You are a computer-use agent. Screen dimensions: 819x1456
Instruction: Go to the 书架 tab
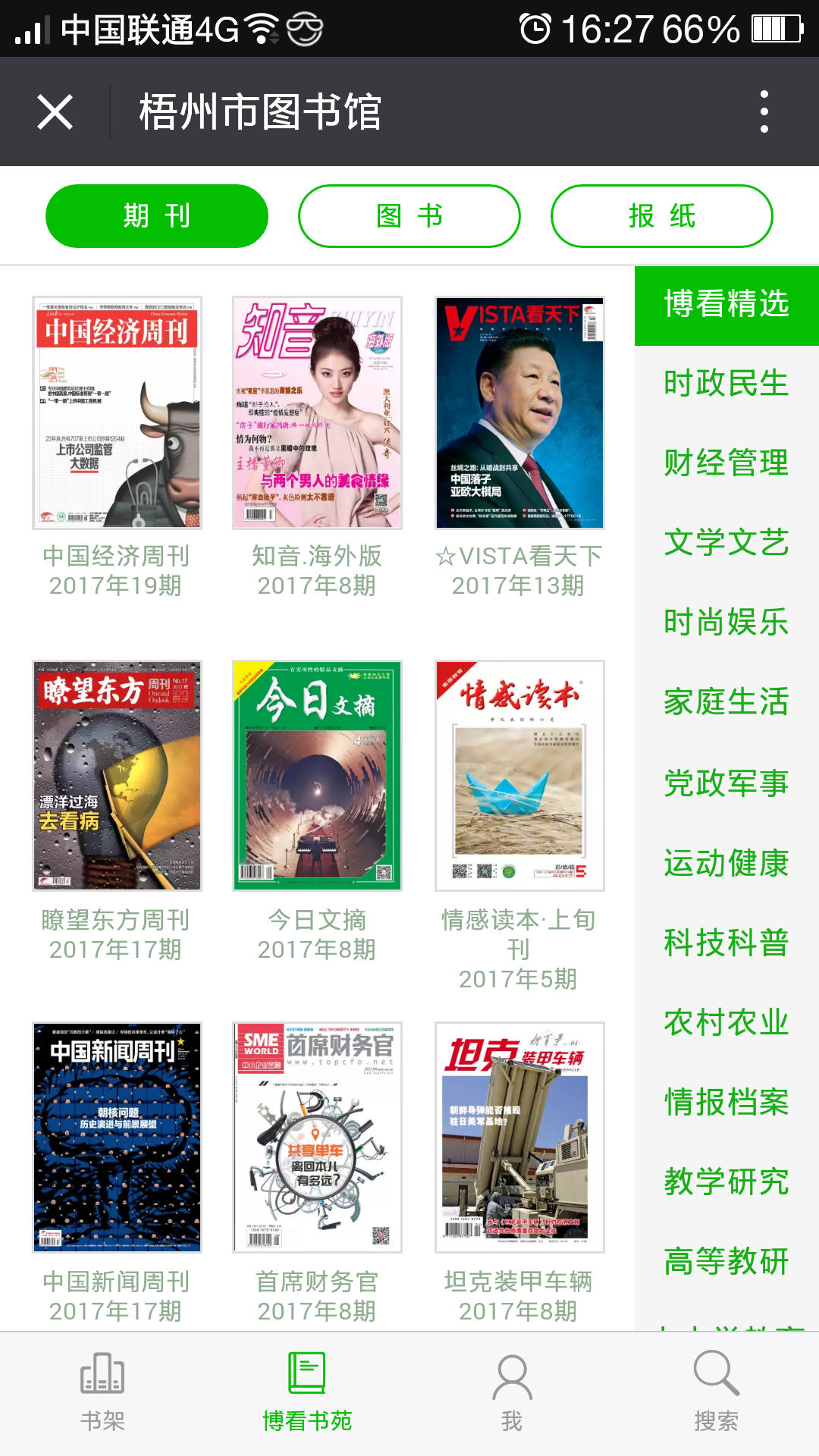102,1392
